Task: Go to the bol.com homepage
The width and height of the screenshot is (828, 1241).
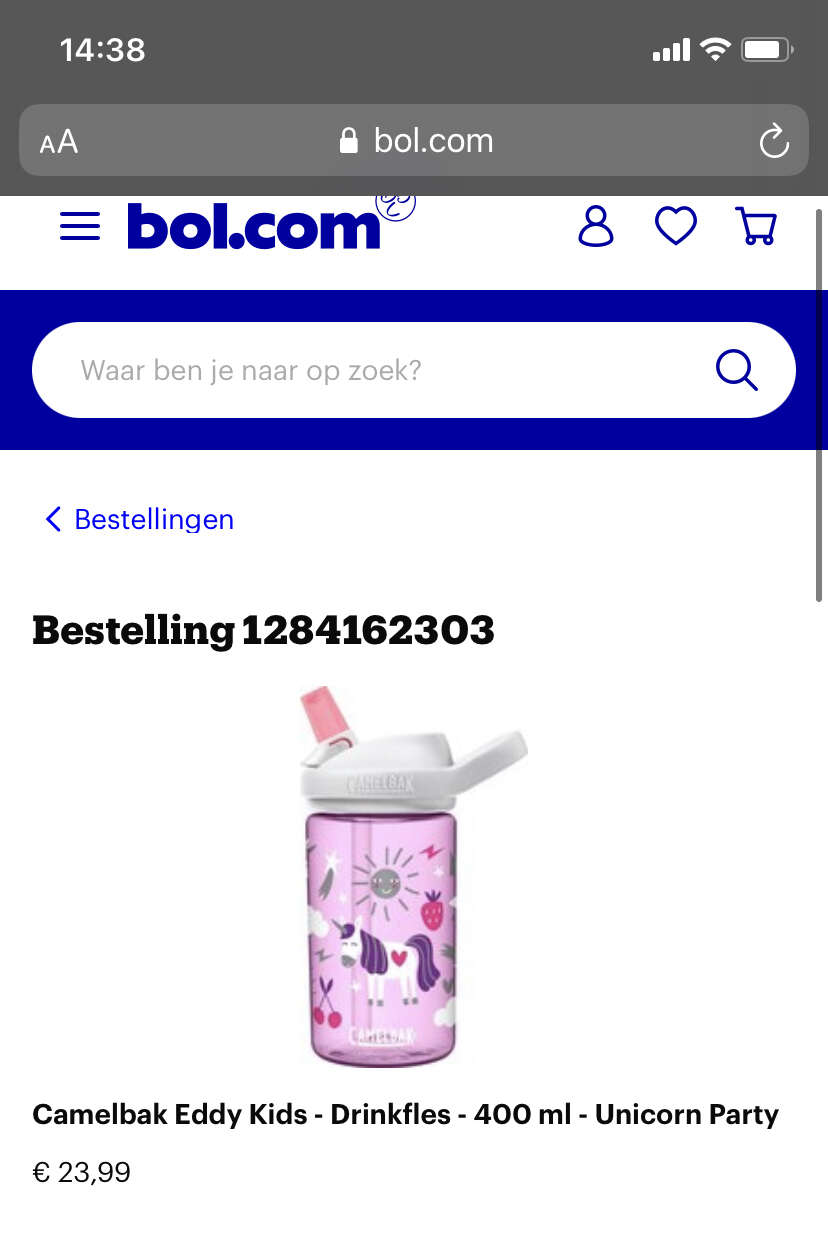Action: 254,227
